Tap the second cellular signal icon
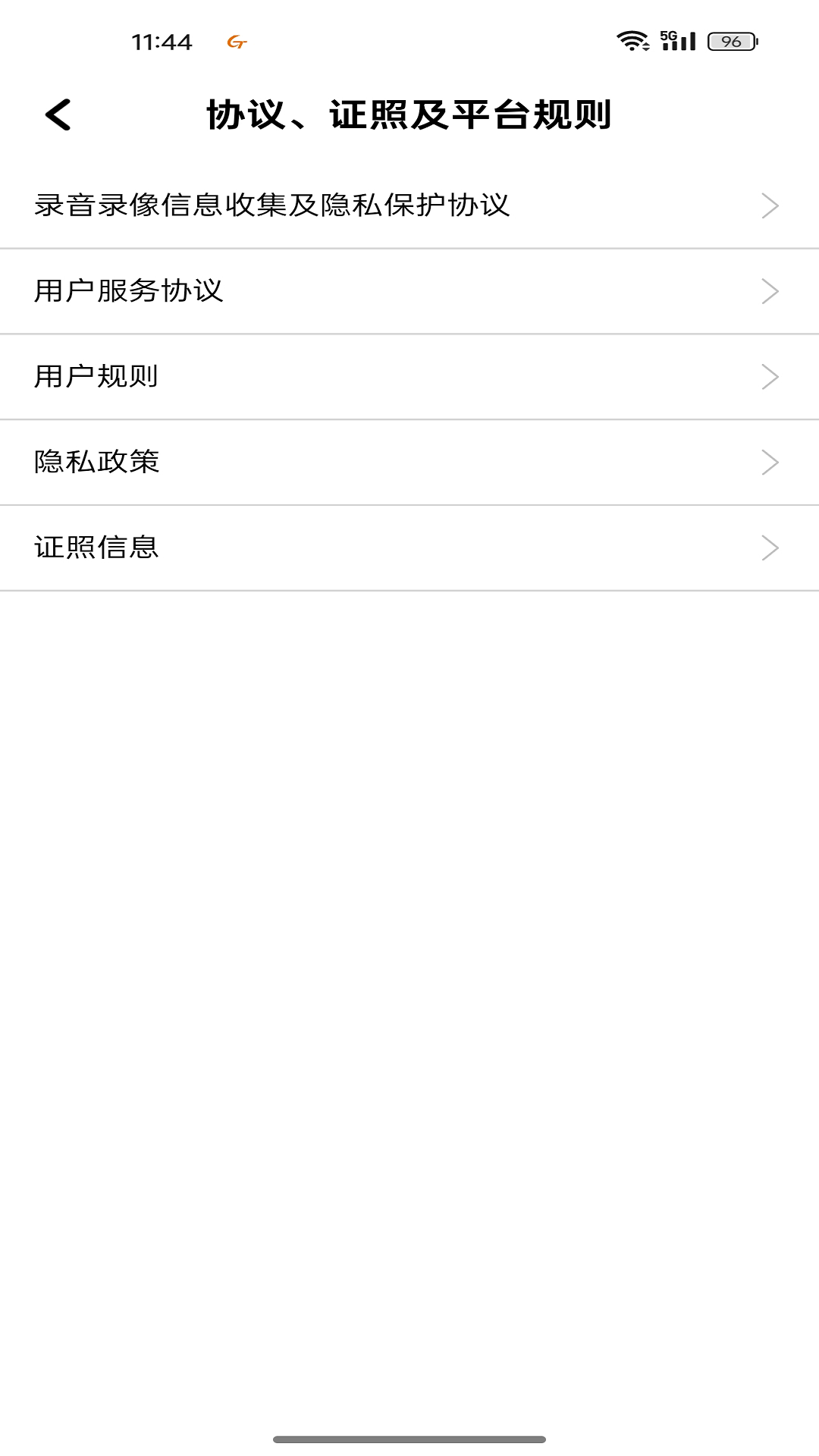 pyautogui.click(x=679, y=42)
